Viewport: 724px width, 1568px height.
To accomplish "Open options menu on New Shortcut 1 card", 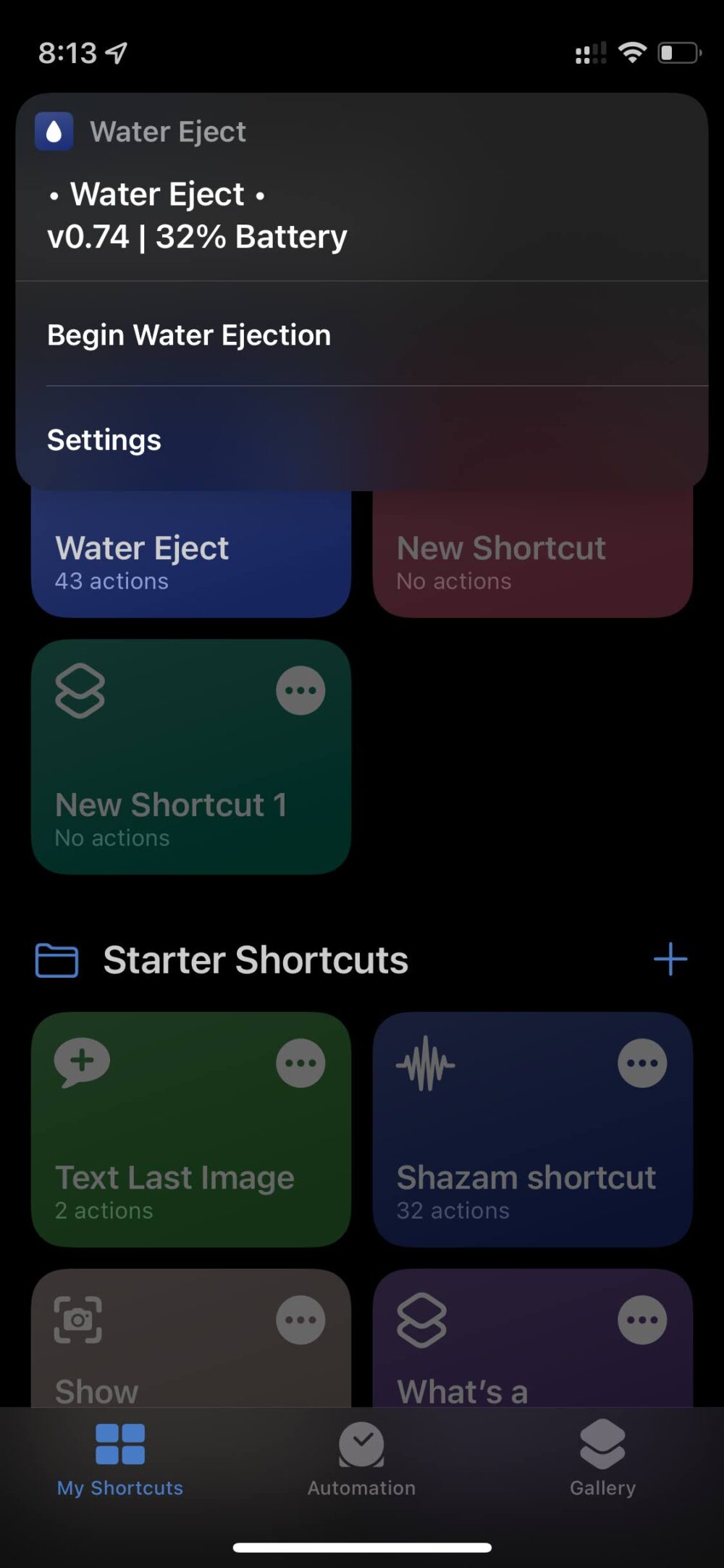I will click(x=300, y=690).
